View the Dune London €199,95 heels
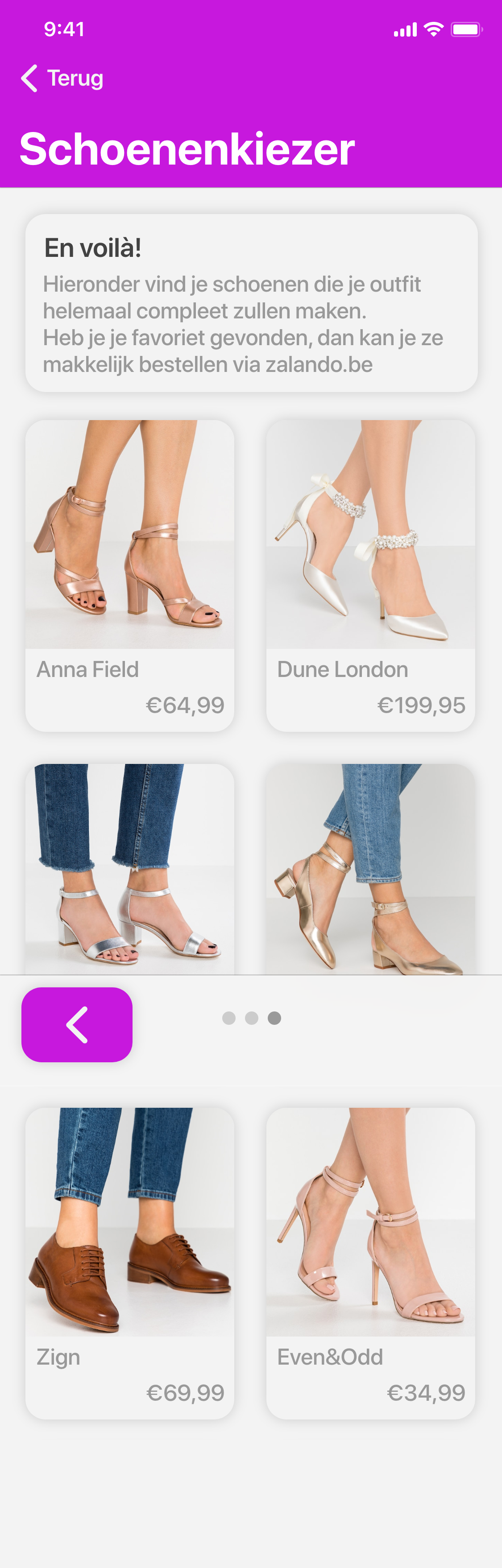 (370, 574)
